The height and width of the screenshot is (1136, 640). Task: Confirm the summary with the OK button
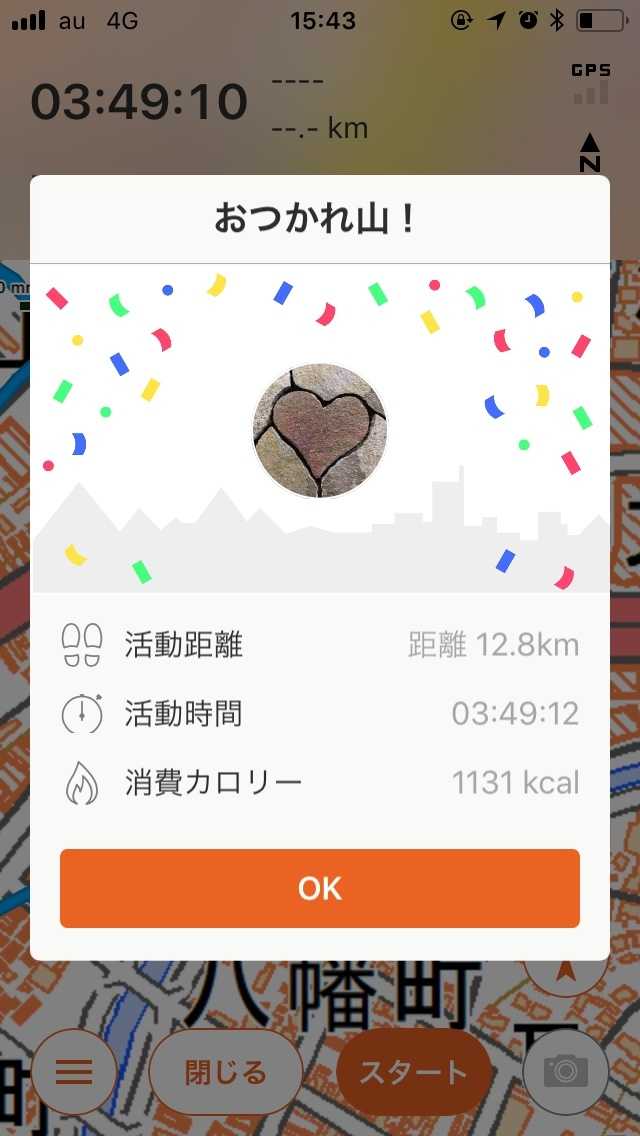tap(320, 888)
